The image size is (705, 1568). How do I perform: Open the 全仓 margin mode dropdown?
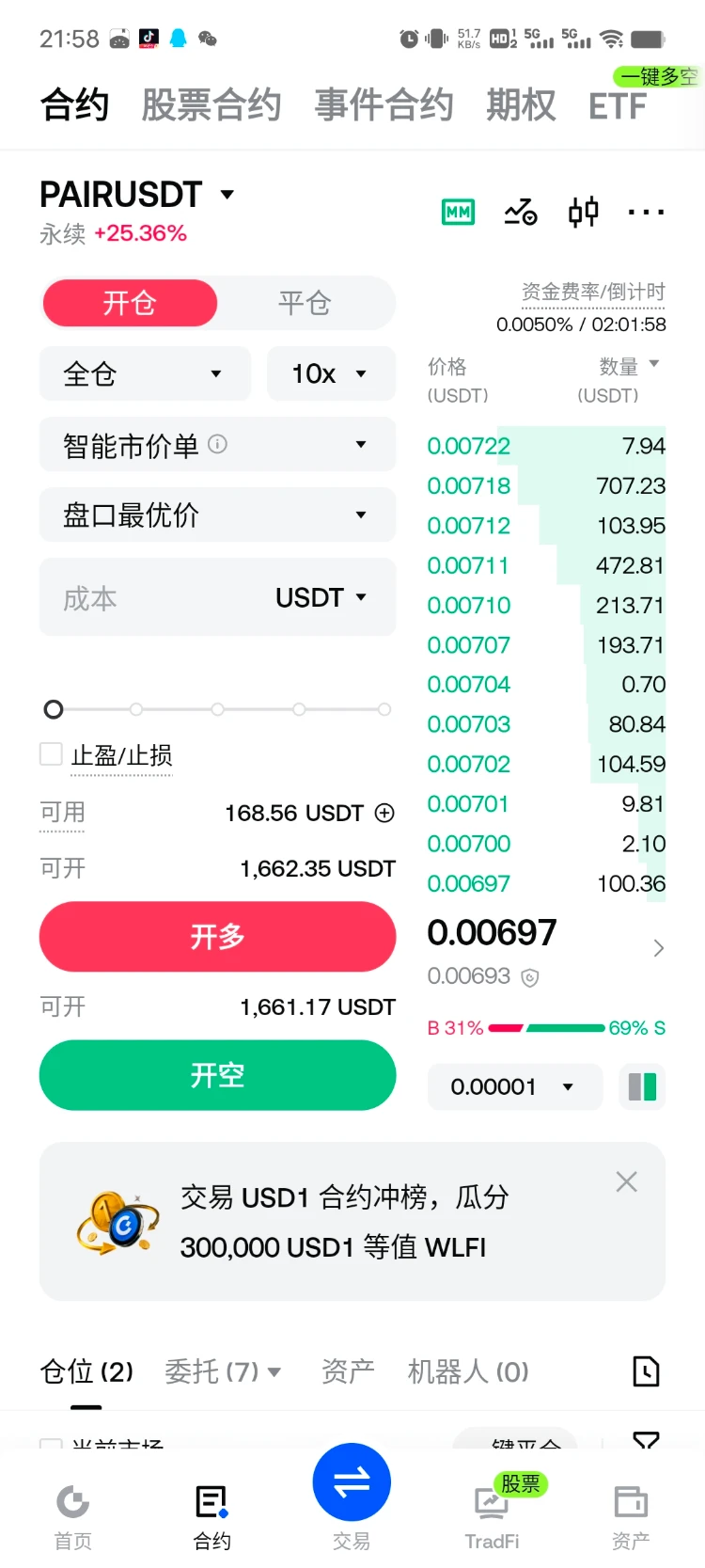click(145, 373)
